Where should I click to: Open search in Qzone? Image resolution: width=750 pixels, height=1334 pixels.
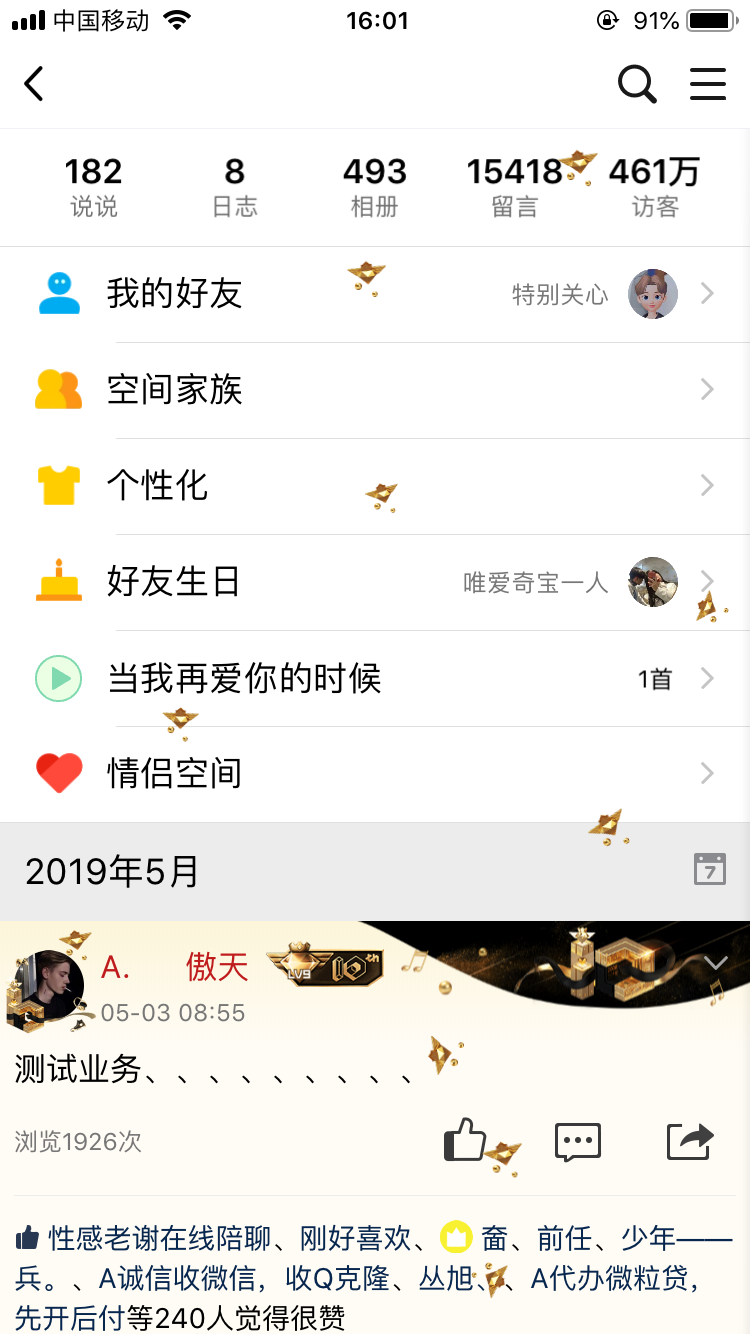click(x=637, y=85)
